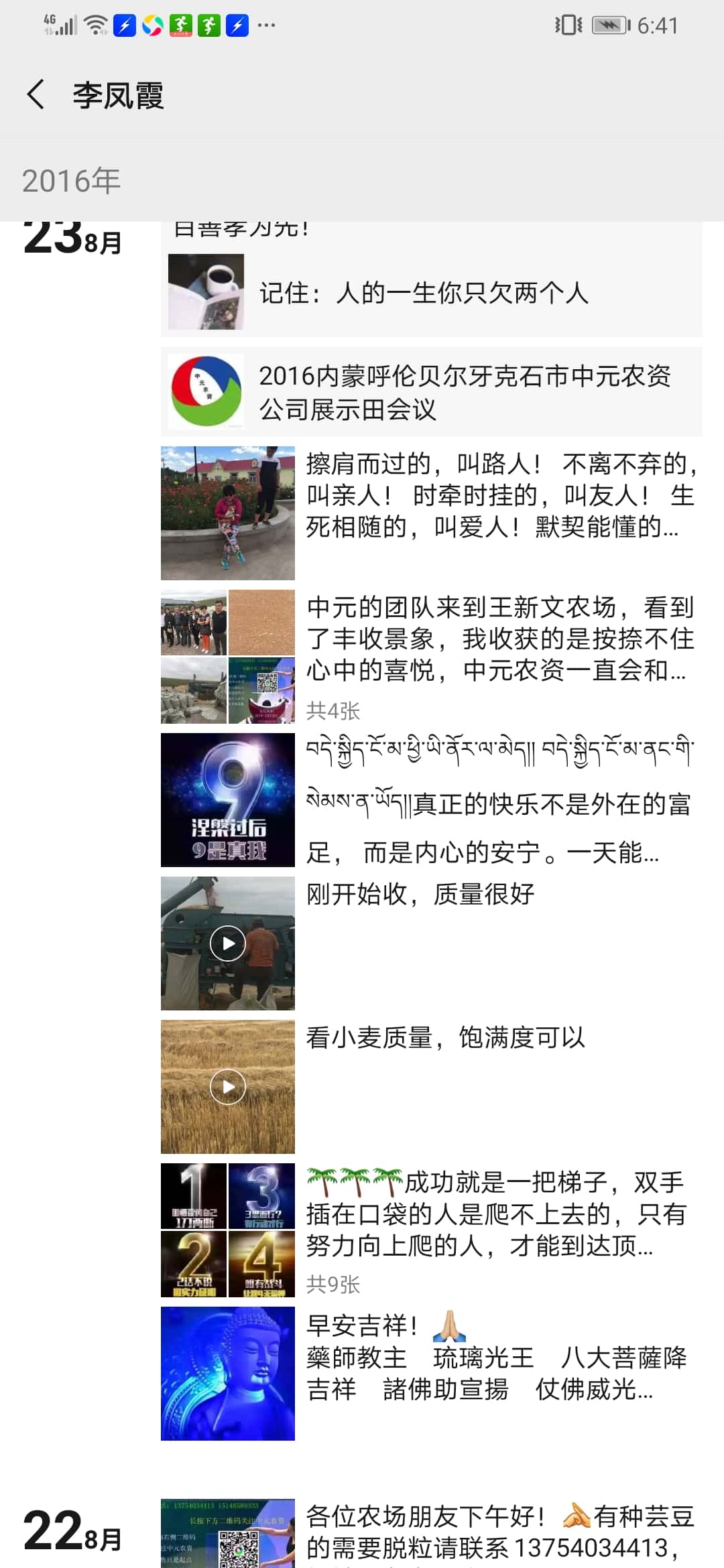Play the video captioned 刚开始收，质量很好
The width and height of the screenshot is (724, 1568).
tap(228, 943)
